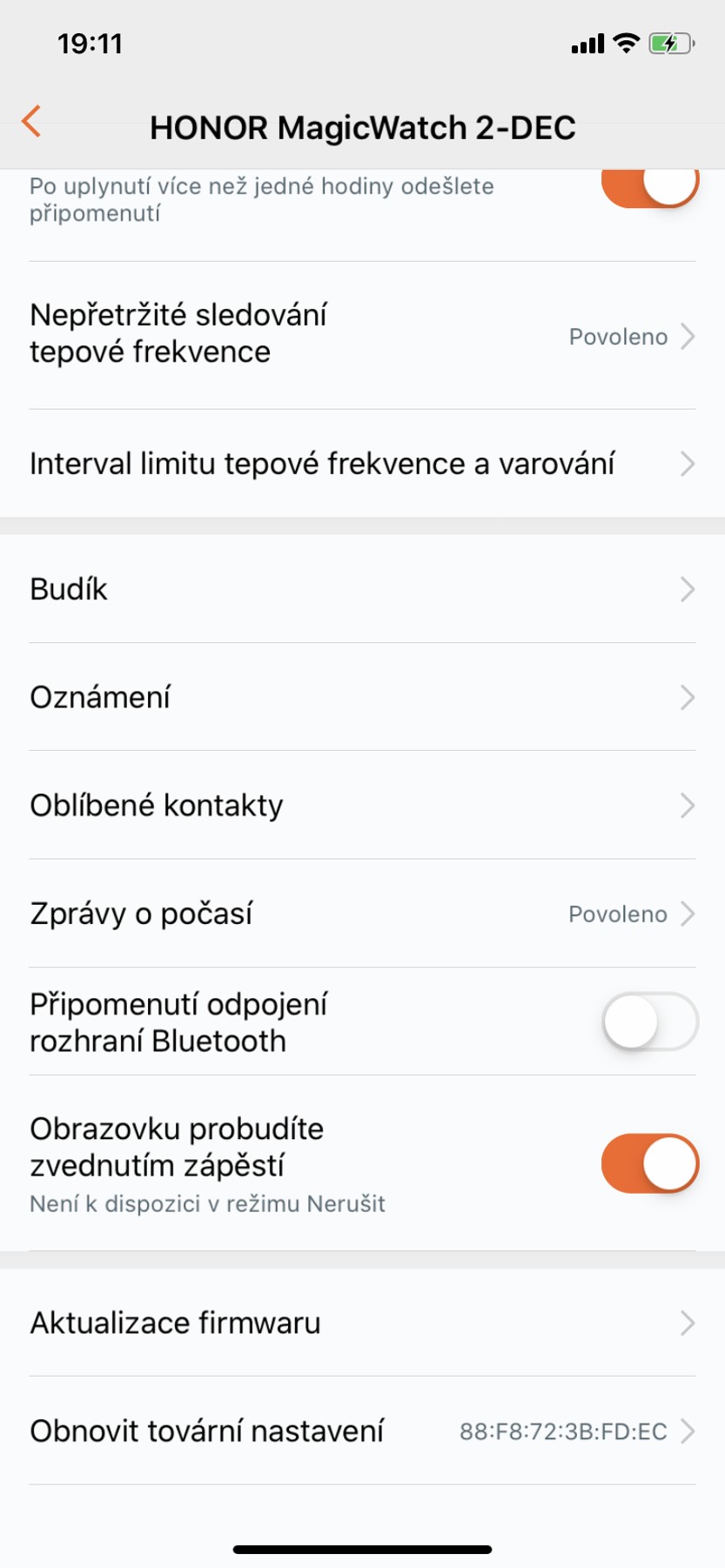725x1568 pixels.
Task: Open Oblíbené kontakty
Action: point(362,806)
